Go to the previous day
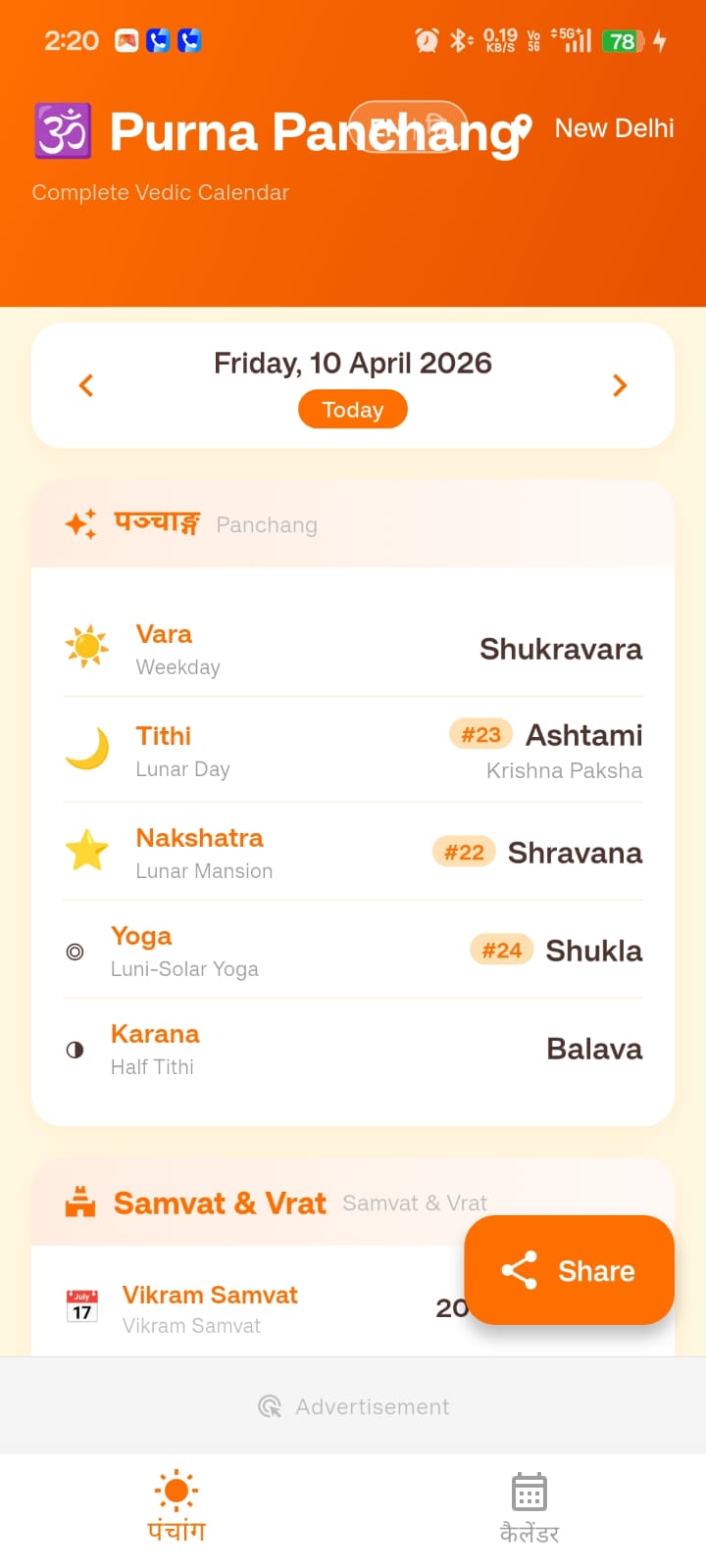 86,385
